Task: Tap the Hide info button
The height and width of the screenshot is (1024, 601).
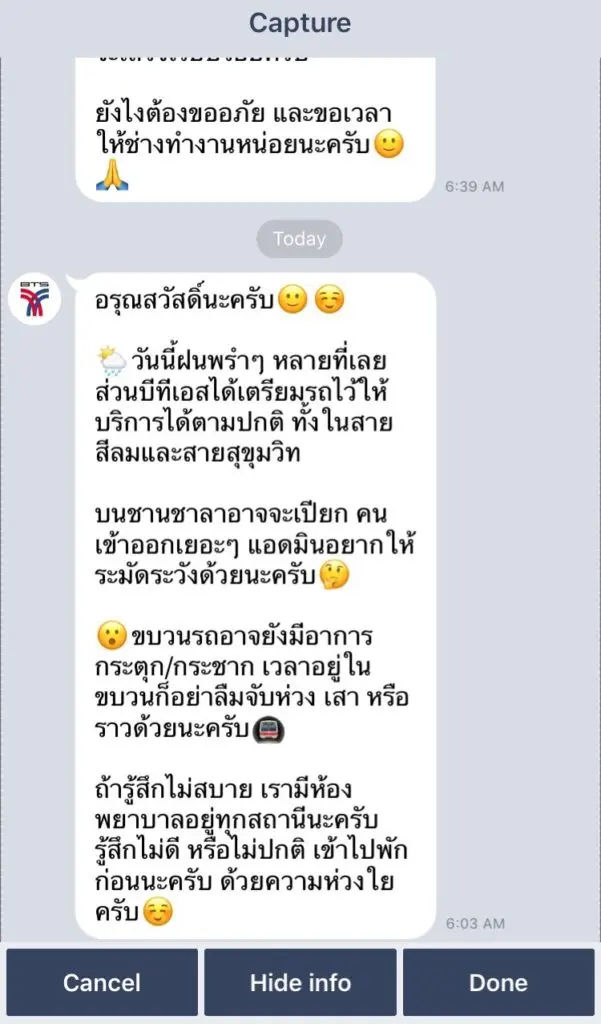Action: tap(300, 982)
